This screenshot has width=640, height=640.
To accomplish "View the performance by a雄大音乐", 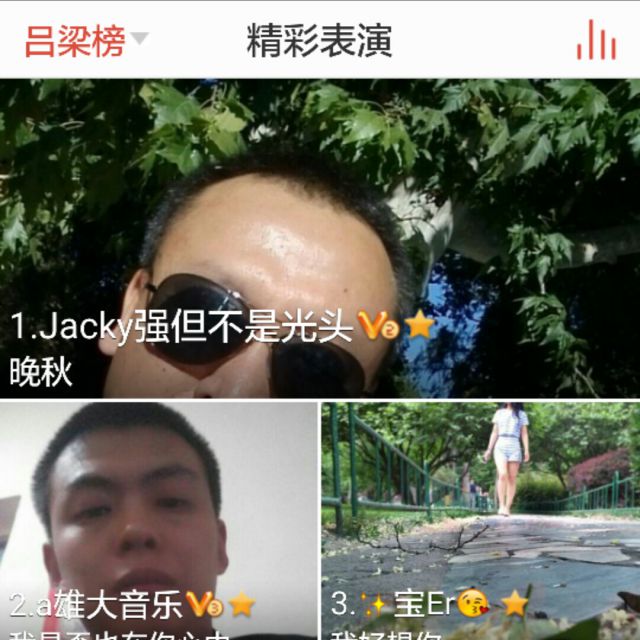I will tap(158, 520).
